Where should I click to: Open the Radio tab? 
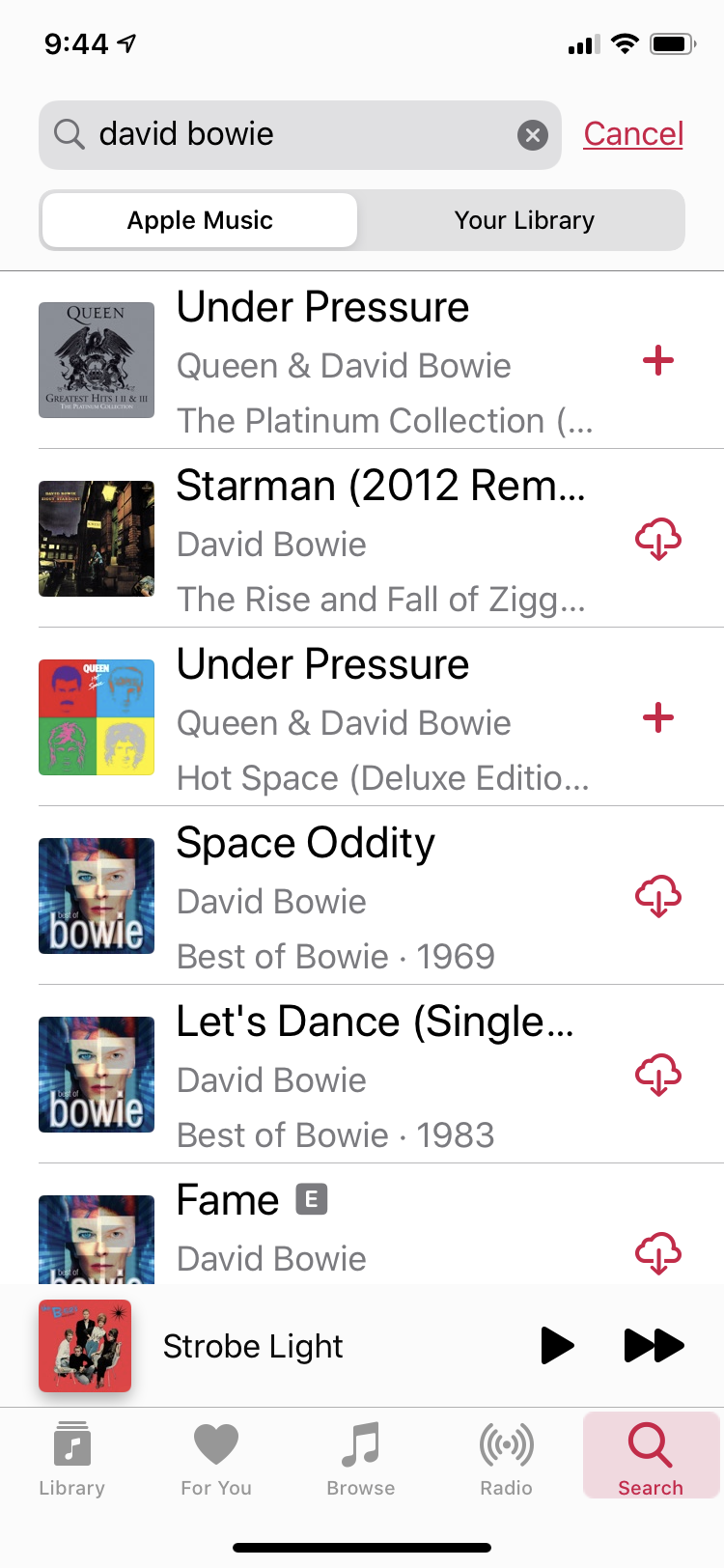(506, 1458)
